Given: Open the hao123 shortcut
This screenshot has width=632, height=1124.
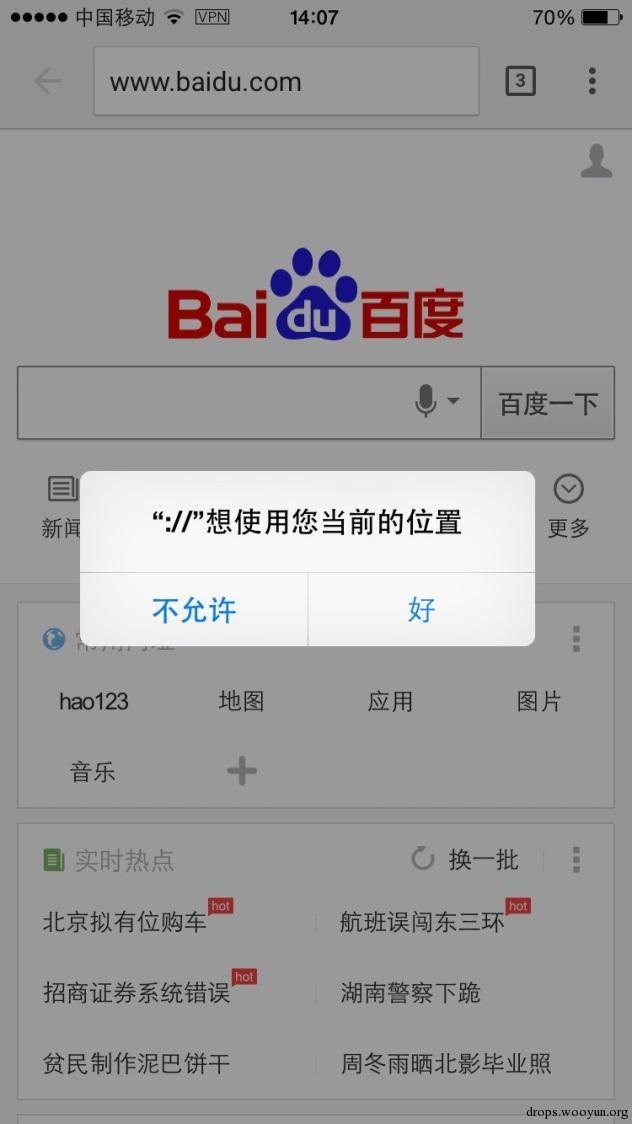Looking at the screenshot, I should click(x=94, y=701).
